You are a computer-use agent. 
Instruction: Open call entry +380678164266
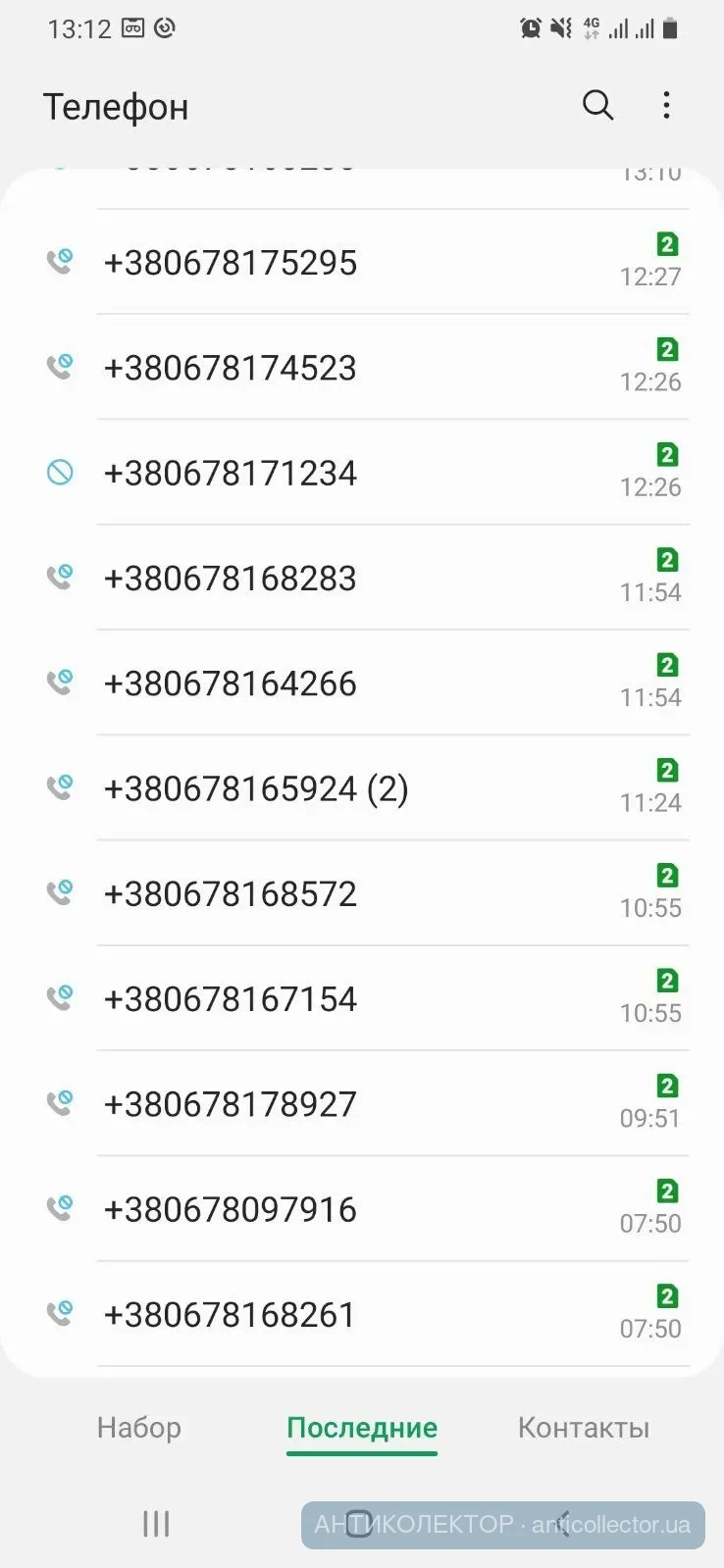click(231, 683)
